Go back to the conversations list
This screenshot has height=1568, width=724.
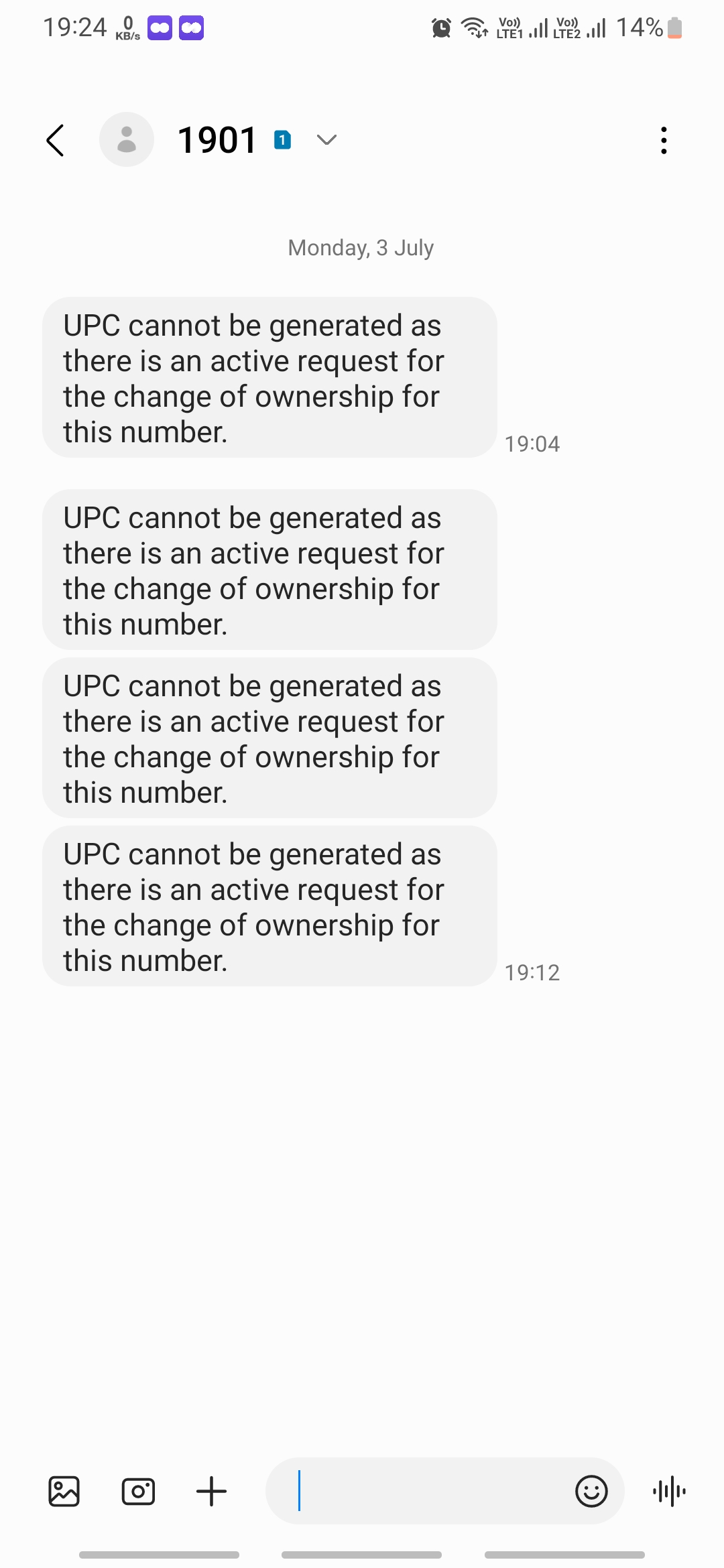pos(56,141)
